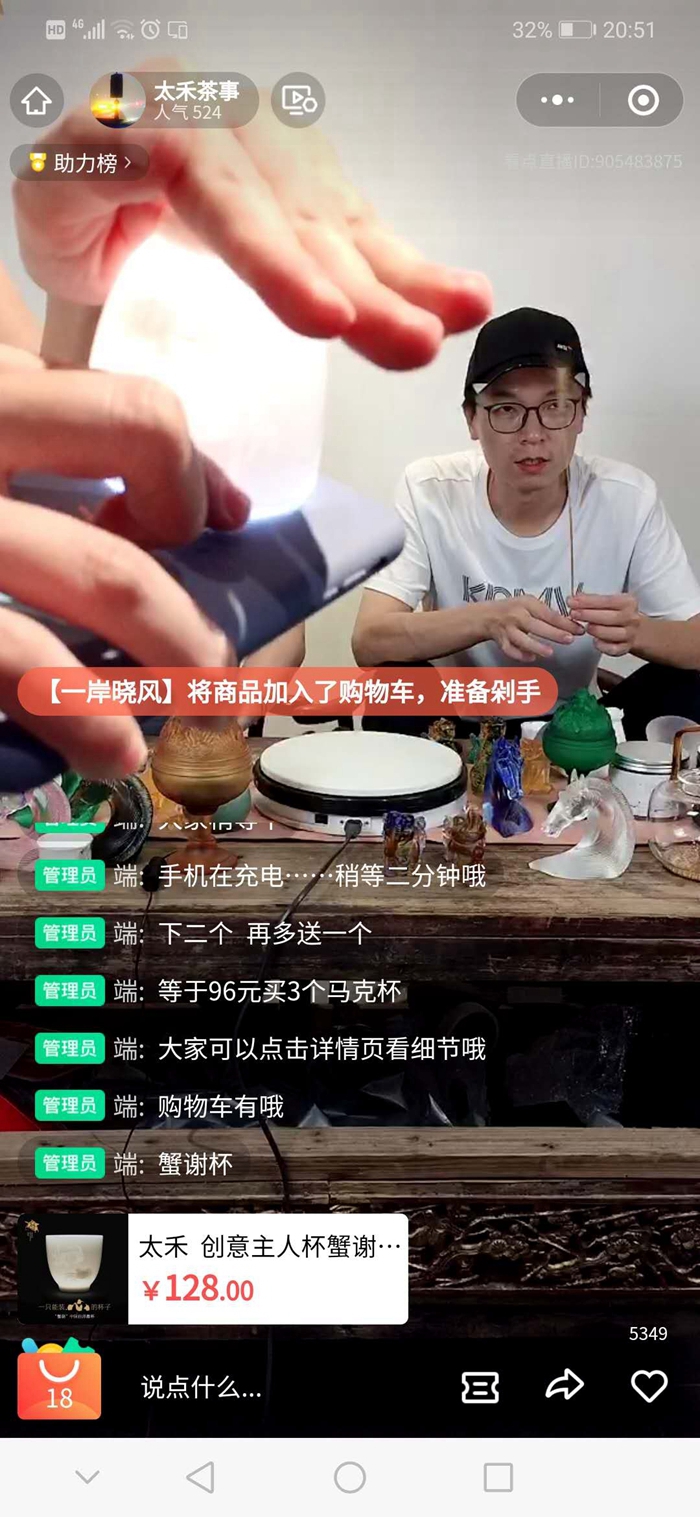Open the coupon ticket icon
Screen dimensions: 700x1517
pos(480,1386)
